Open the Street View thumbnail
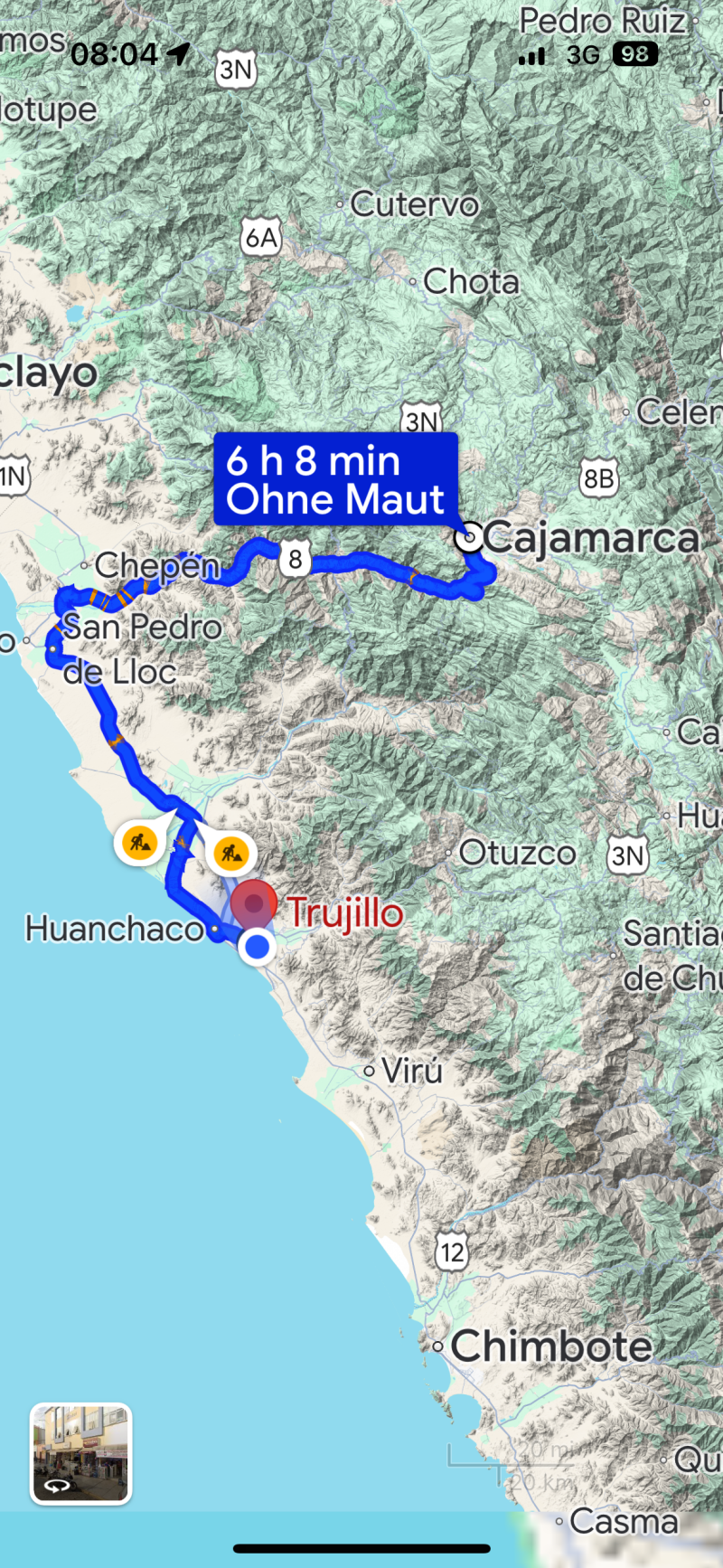 (x=81, y=1453)
